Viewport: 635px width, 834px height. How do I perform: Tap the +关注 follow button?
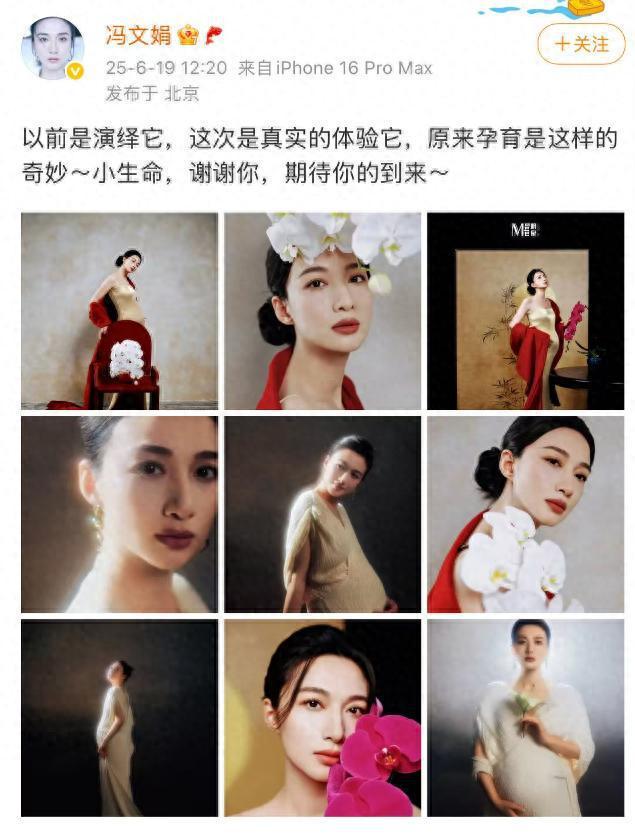(580, 43)
